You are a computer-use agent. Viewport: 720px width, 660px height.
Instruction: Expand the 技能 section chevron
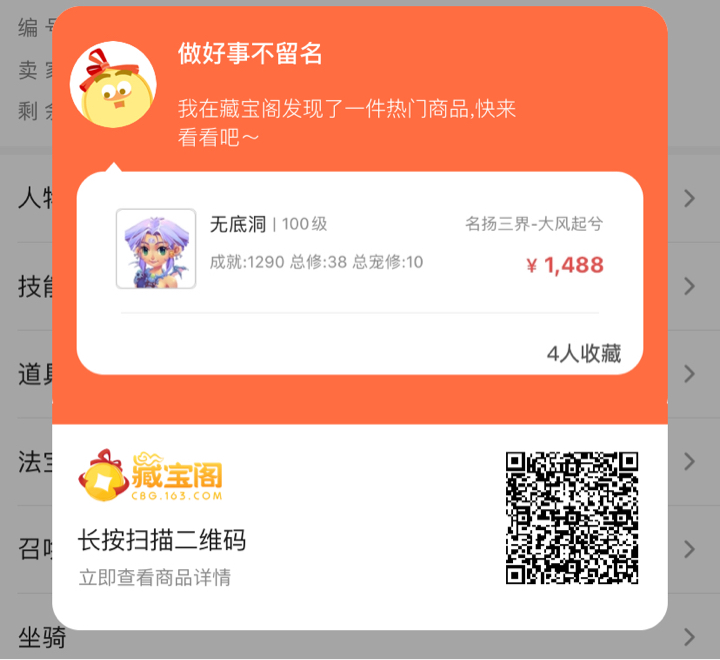(x=689, y=286)
